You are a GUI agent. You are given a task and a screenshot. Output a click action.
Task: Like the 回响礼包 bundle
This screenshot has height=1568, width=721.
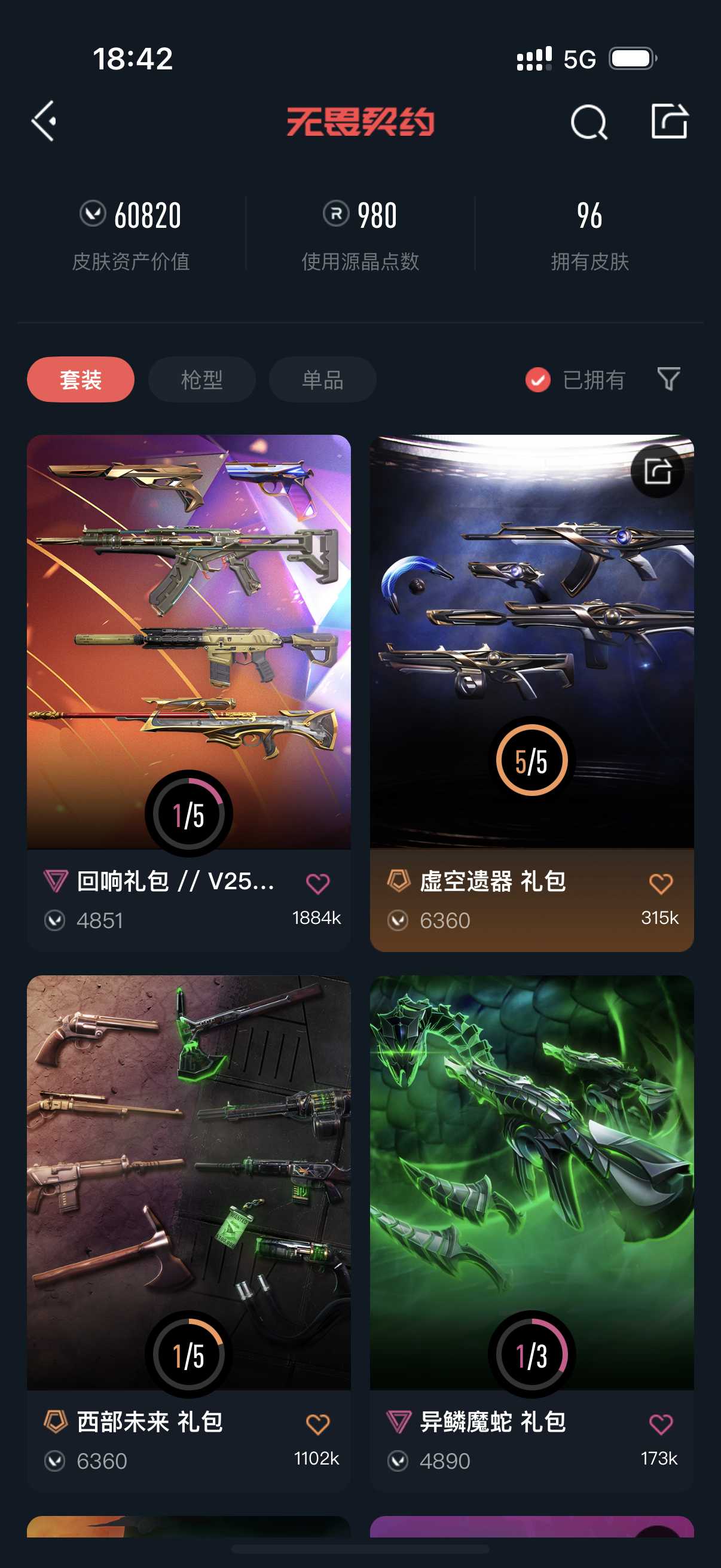(x=317, y=883)
